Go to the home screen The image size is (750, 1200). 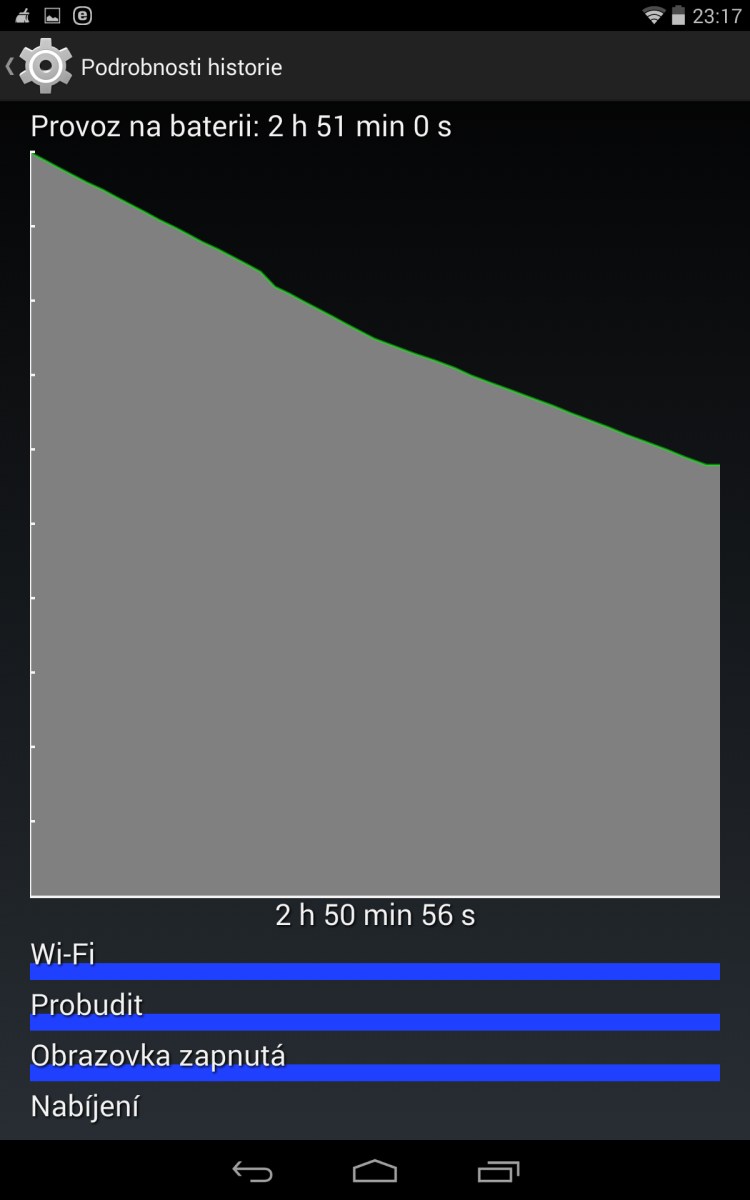point(375,1171)
